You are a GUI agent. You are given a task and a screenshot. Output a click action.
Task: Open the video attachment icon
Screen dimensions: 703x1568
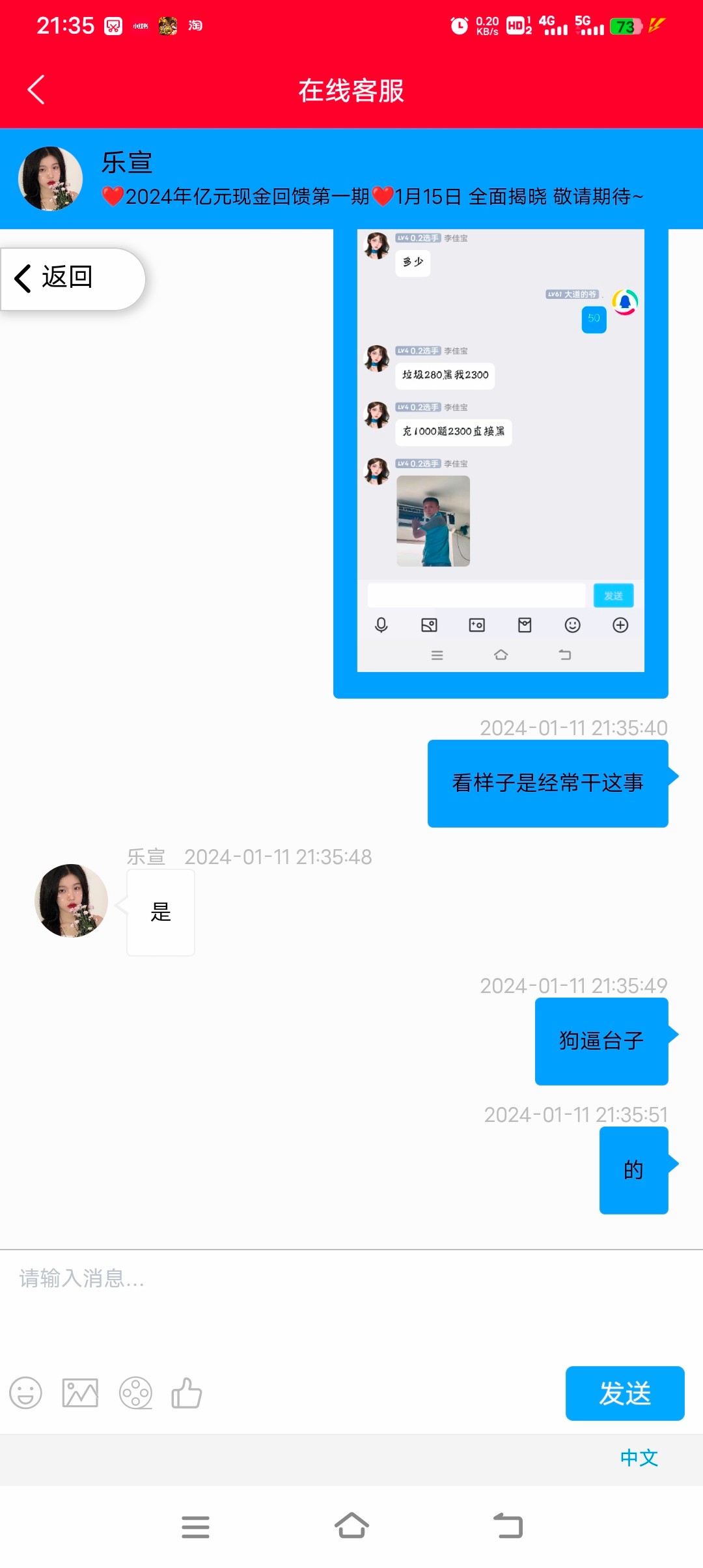tap(135, 1393)
